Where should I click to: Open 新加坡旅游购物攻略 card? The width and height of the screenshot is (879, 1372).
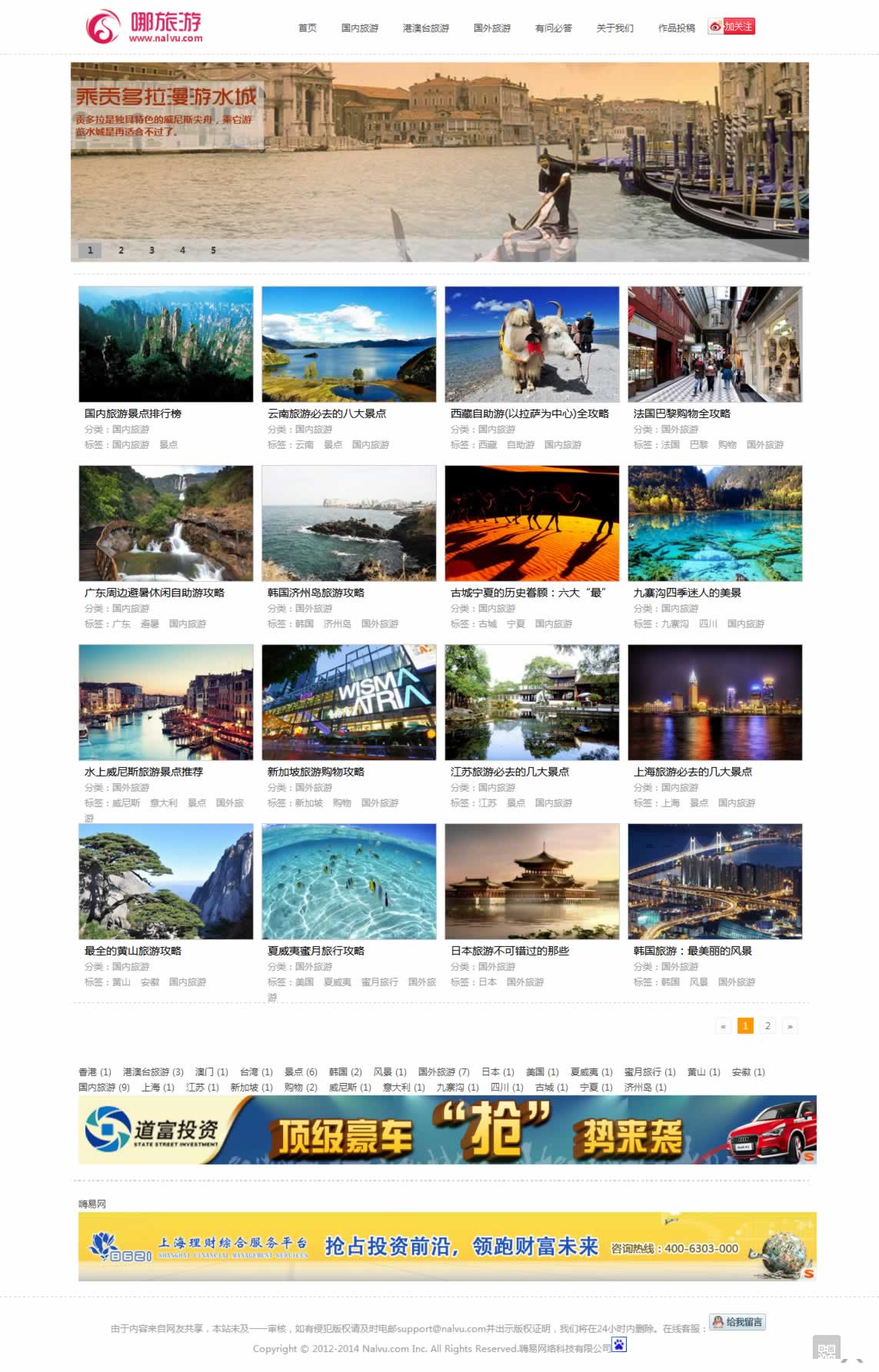315,772
